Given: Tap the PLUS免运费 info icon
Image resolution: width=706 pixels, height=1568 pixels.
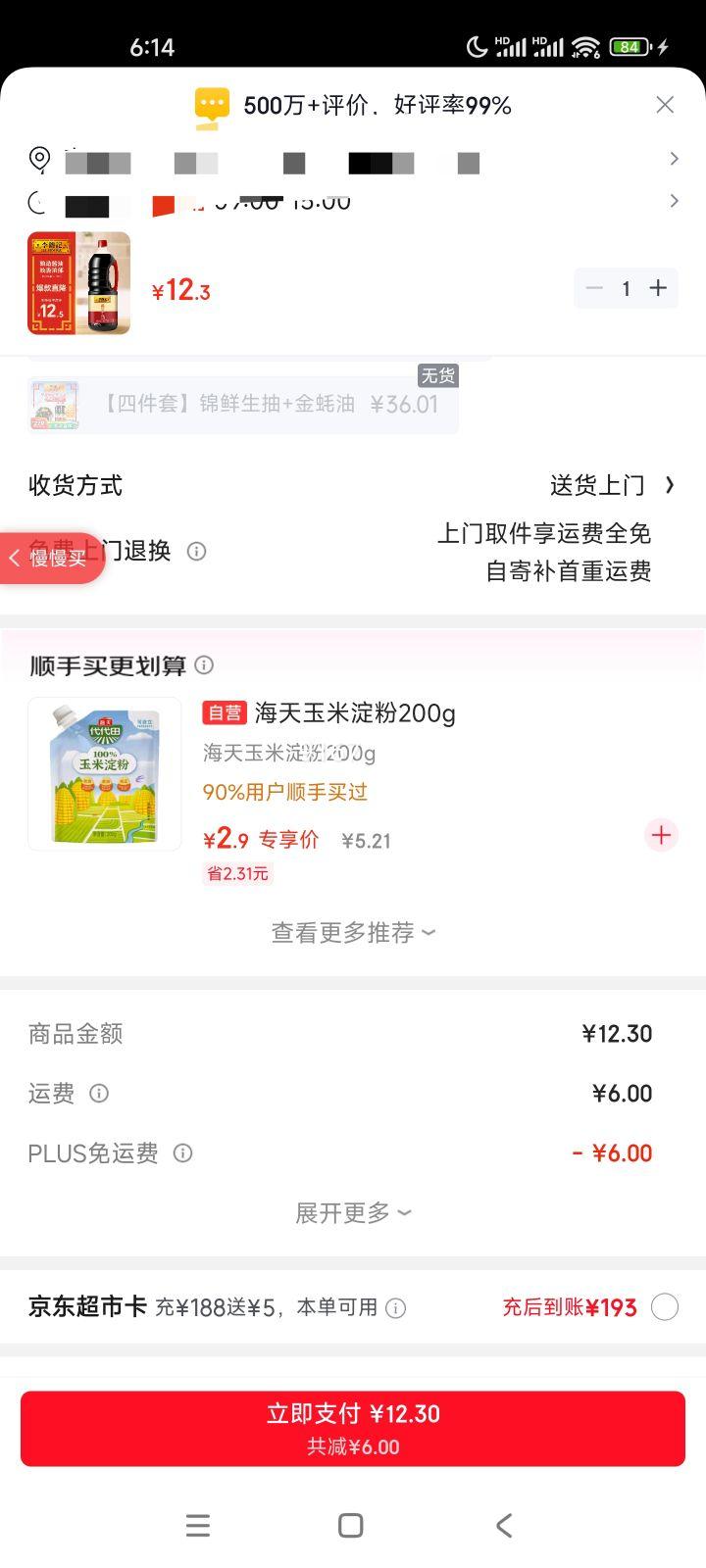Looking at the screenshot, I should click(x=183, y=1153).
